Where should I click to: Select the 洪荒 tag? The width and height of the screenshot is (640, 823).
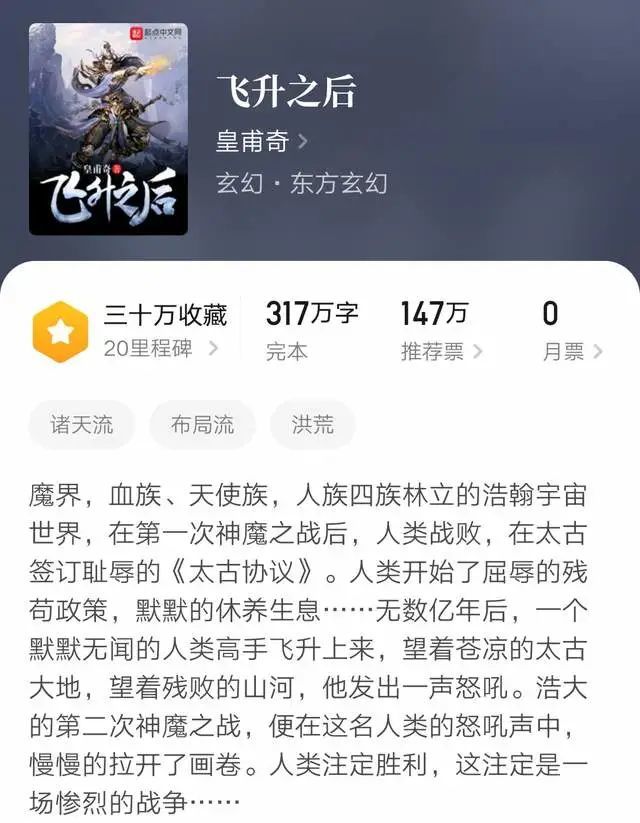click(x=312, y=425)
